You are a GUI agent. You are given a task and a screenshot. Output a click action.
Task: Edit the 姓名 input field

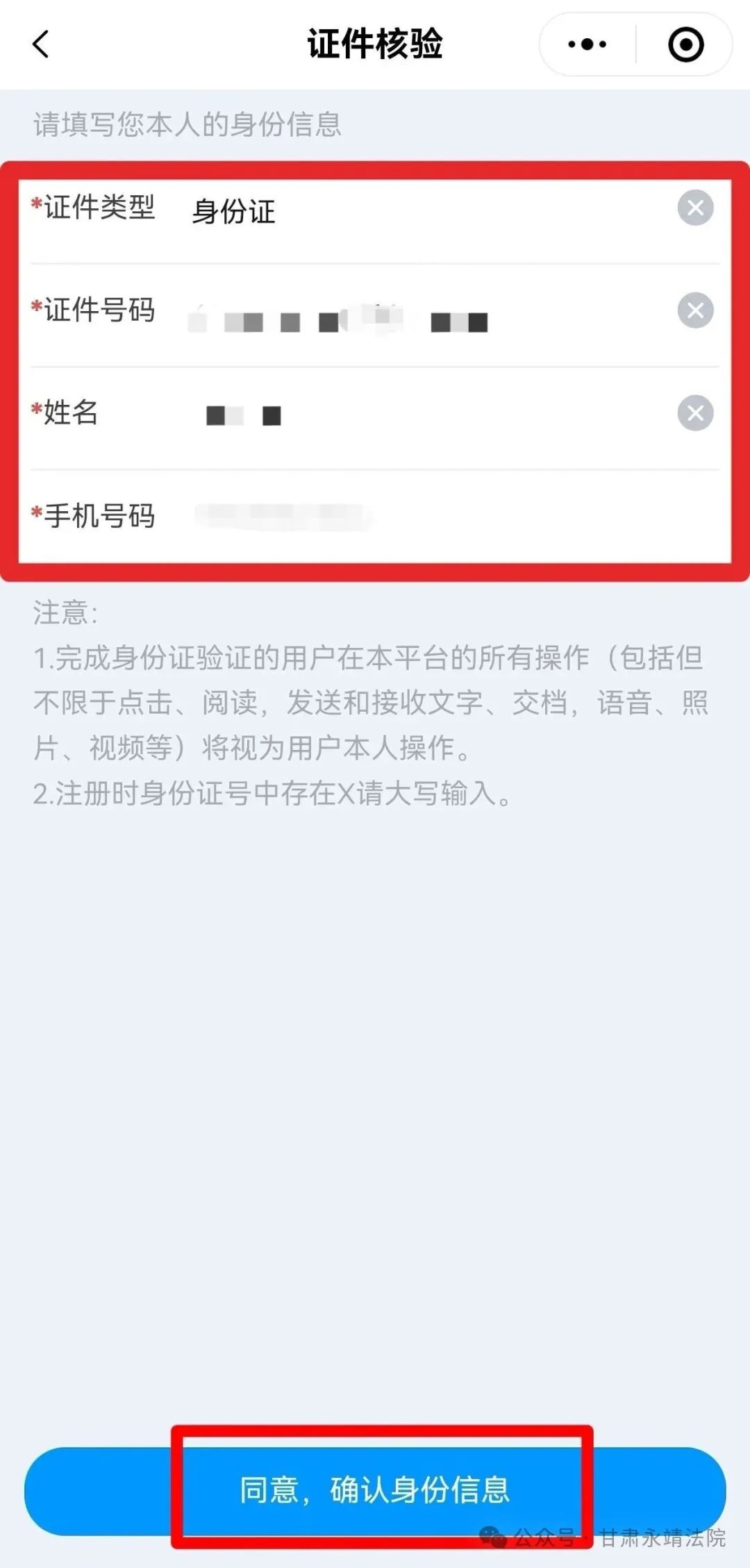coord(417,415)
